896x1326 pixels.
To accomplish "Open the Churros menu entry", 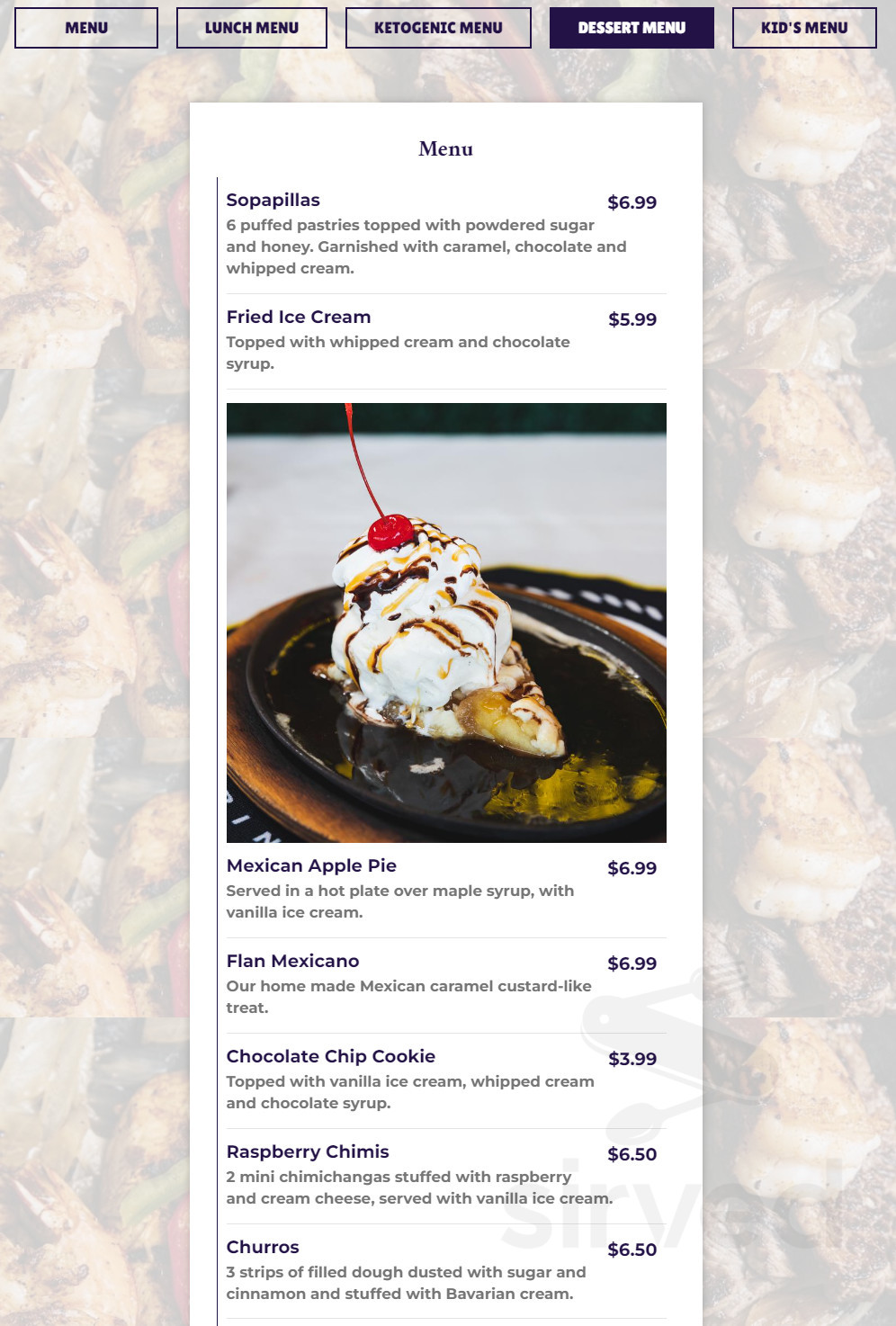I will [x=264, y=1247].
